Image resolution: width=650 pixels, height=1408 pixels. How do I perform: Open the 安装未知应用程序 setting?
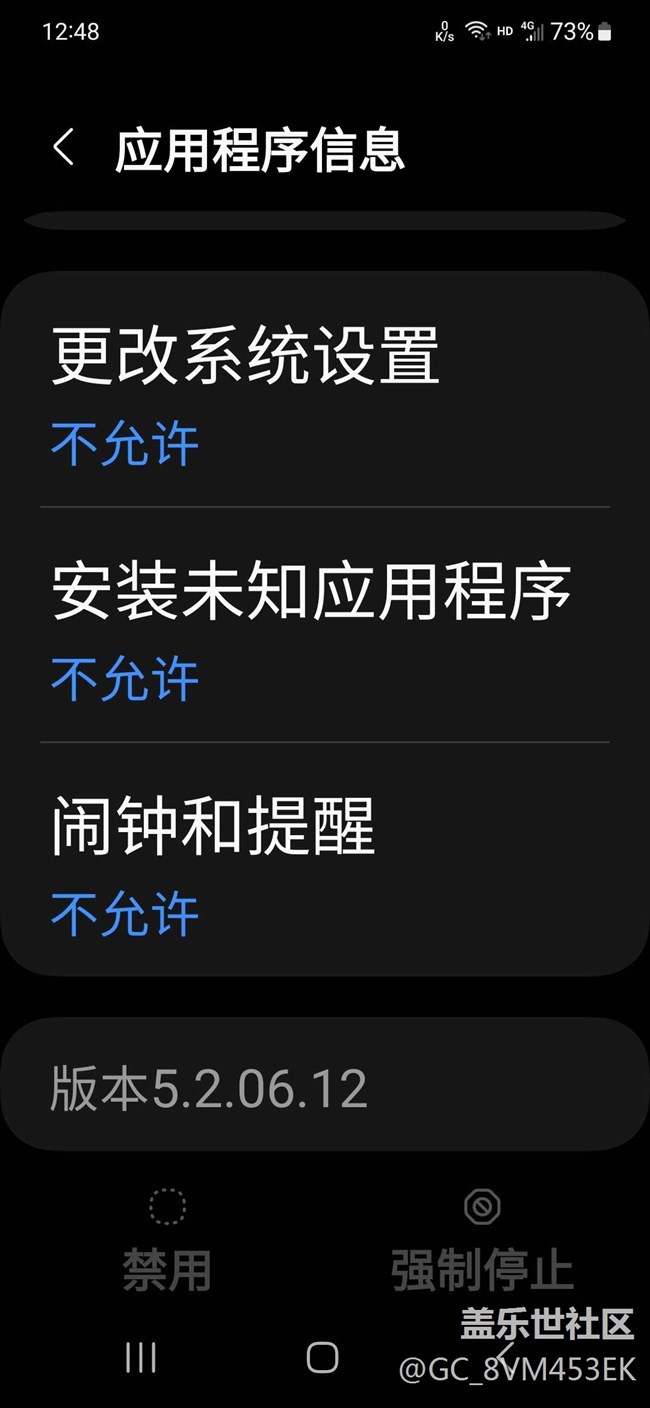tap(325, 625)
